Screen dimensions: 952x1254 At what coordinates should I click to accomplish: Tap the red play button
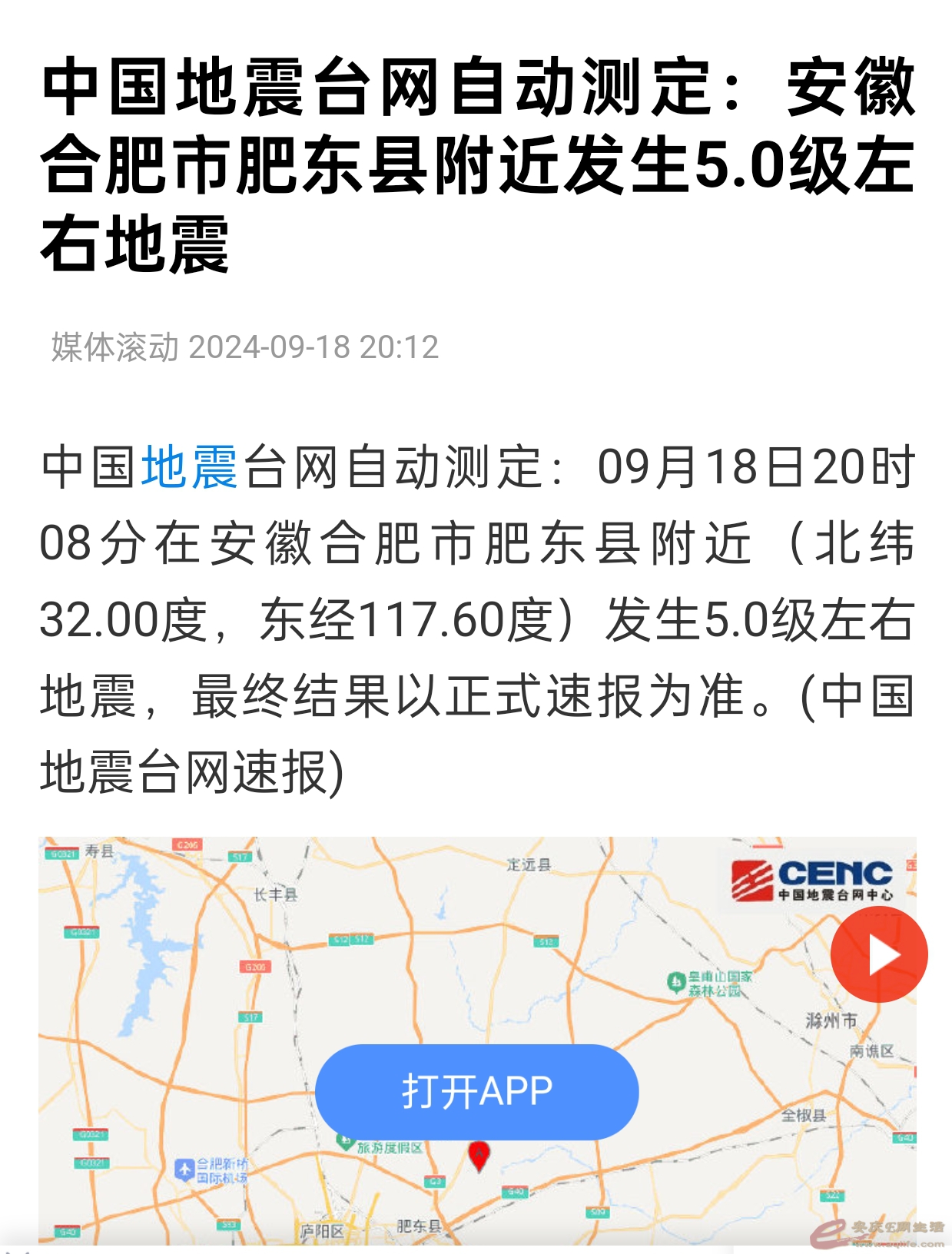tap(879, 955)
